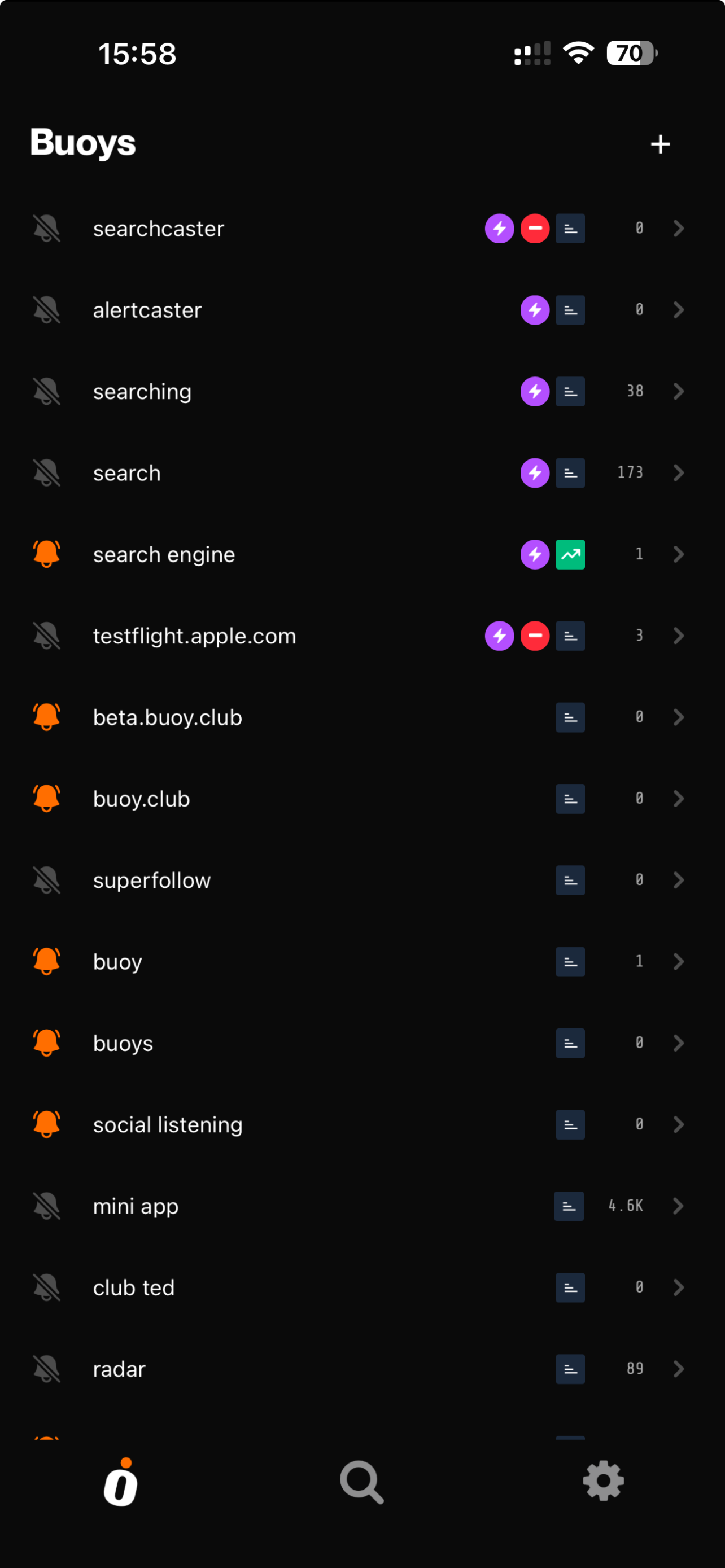The width and height of the screenshot is (725, 1568).
Task: Click the 4.6K count next to mini app
Action: [625, 1206]
